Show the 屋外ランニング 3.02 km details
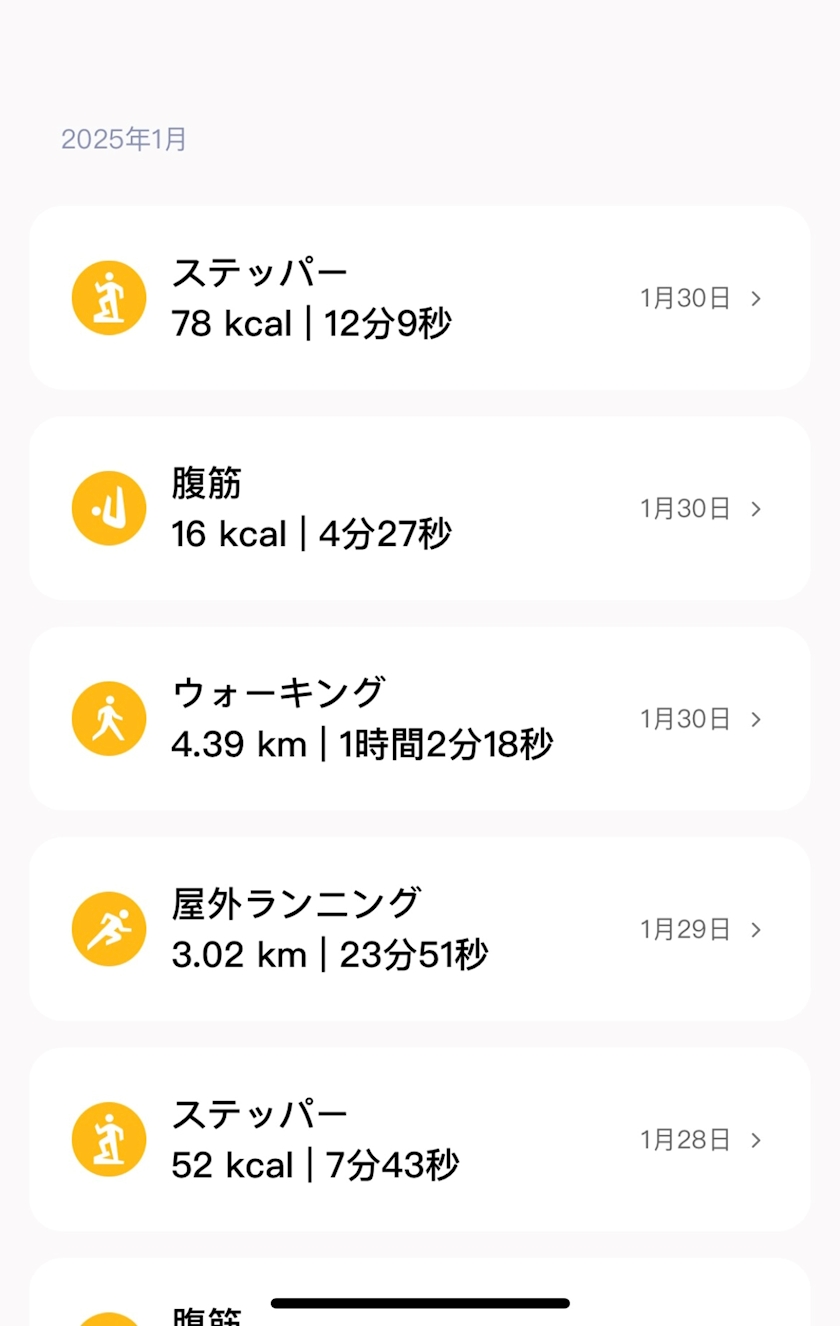Screen dimensions: 840x1326 point(419,929)
